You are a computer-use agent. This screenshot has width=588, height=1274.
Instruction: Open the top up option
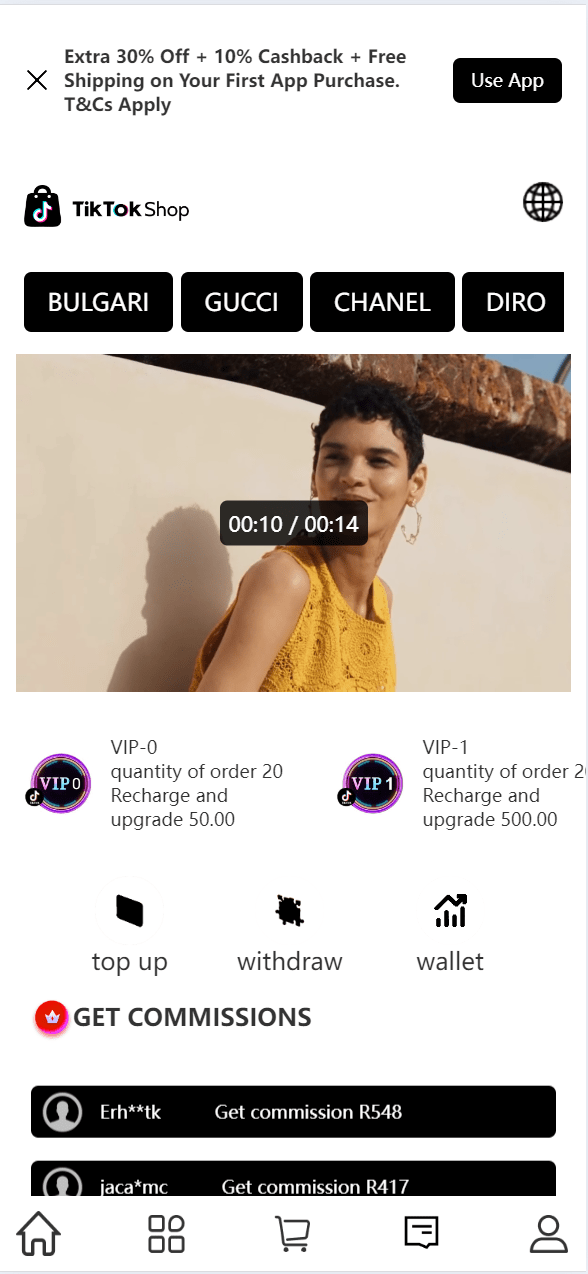click(x=129, y=929)
